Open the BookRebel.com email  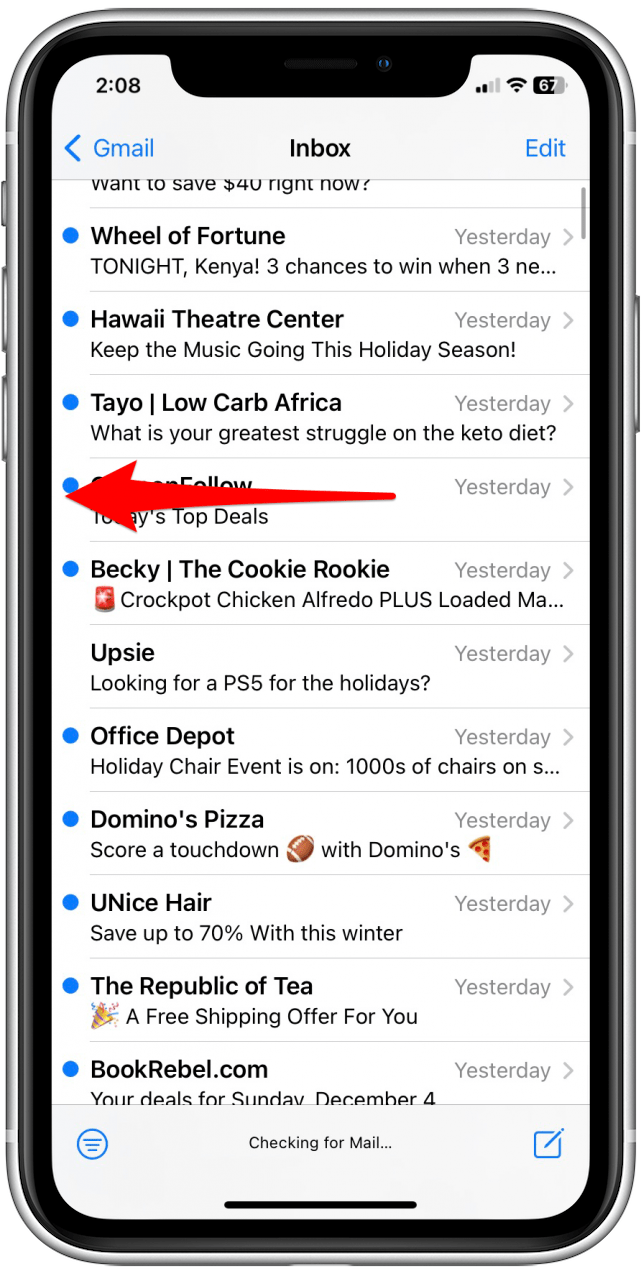(320, 1080)
